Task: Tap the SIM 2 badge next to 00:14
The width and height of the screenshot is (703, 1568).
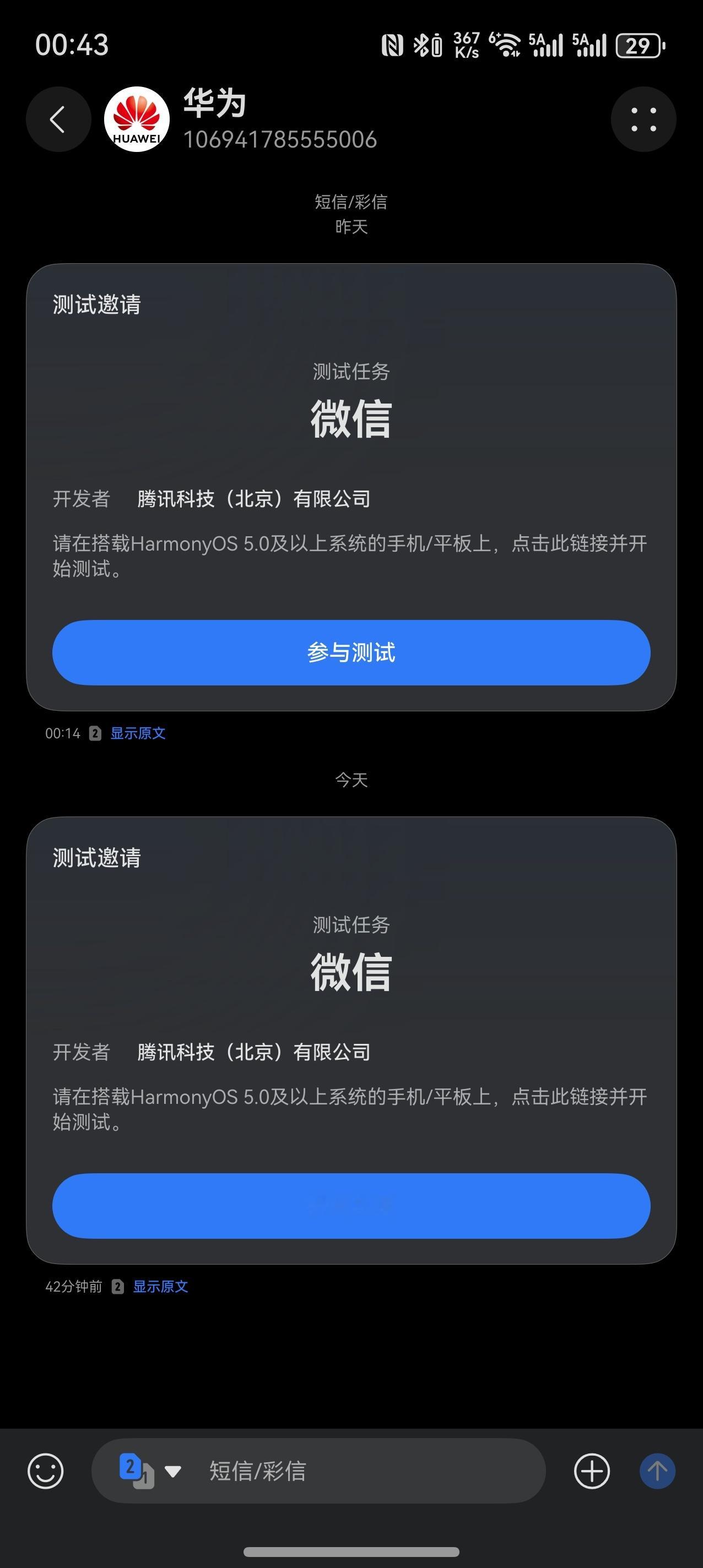Action: 94,733
